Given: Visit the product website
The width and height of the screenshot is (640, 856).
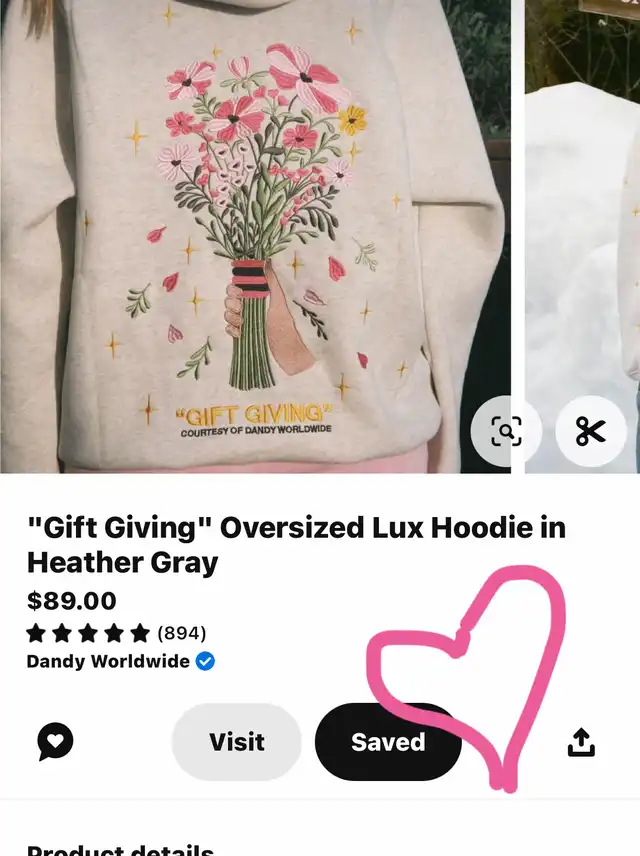Looking at the screenshot, I should (237, 742).
